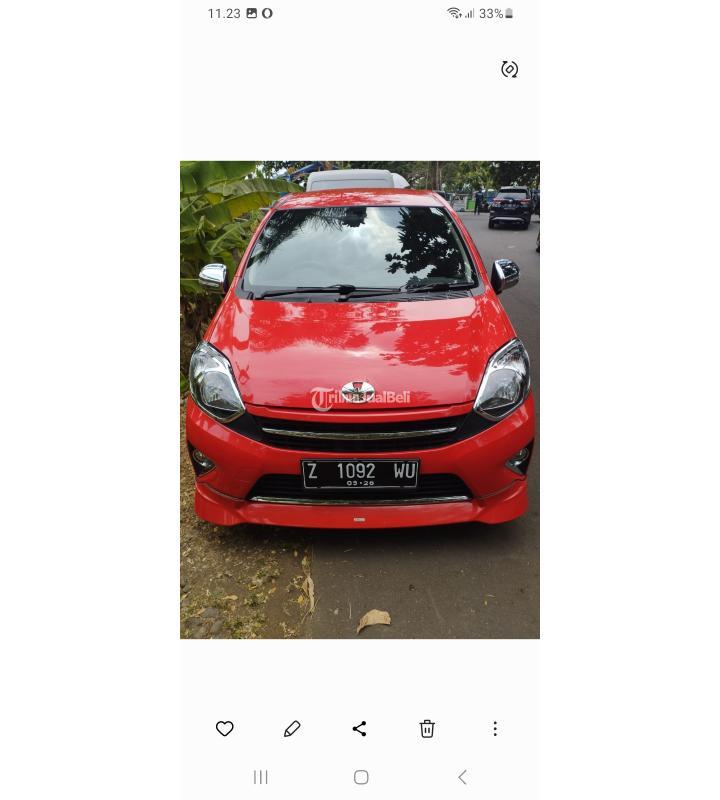Screen dimensions: 720x800
Task: Tap the auto-rotate icon above the photo
Action: tap(510, 69)
